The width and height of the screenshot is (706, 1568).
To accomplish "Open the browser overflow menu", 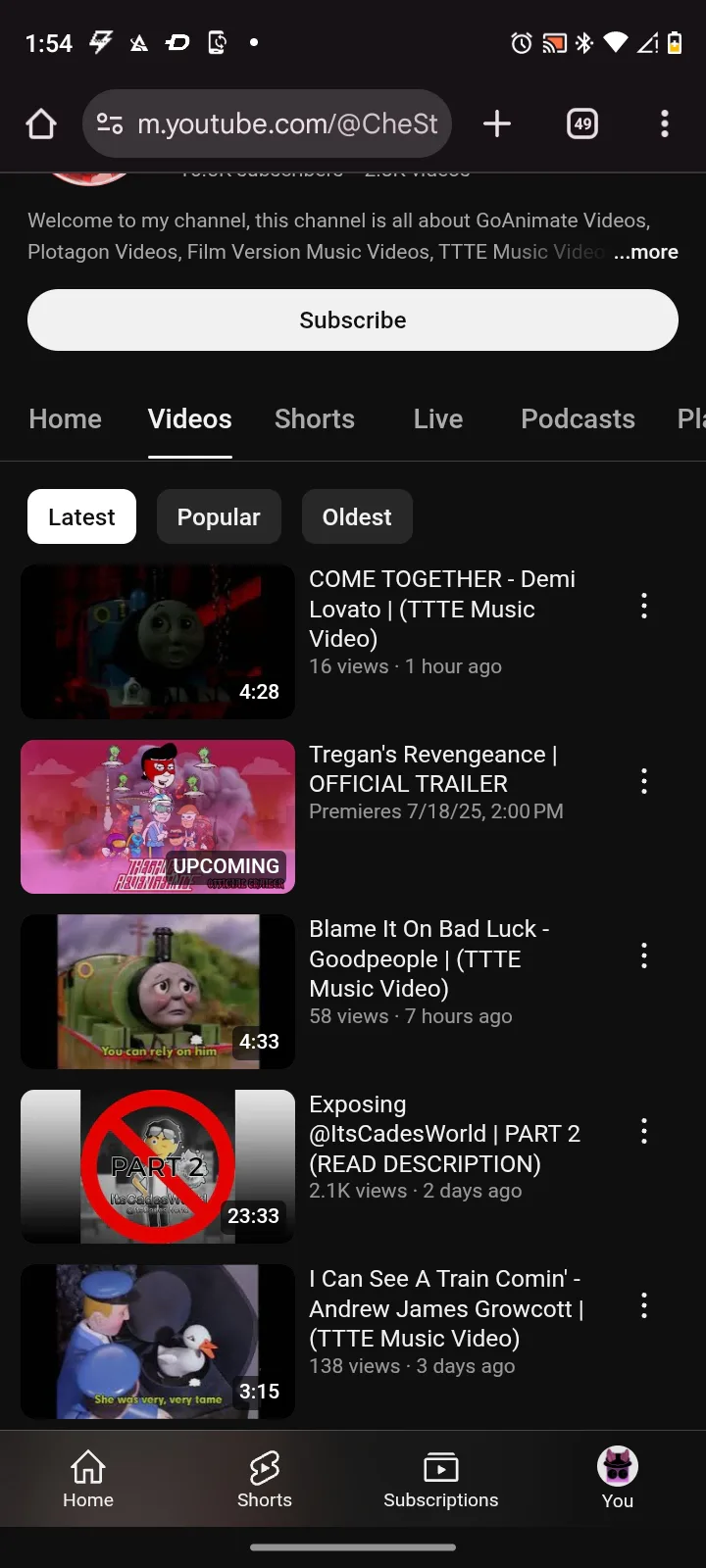I will 665,123.
